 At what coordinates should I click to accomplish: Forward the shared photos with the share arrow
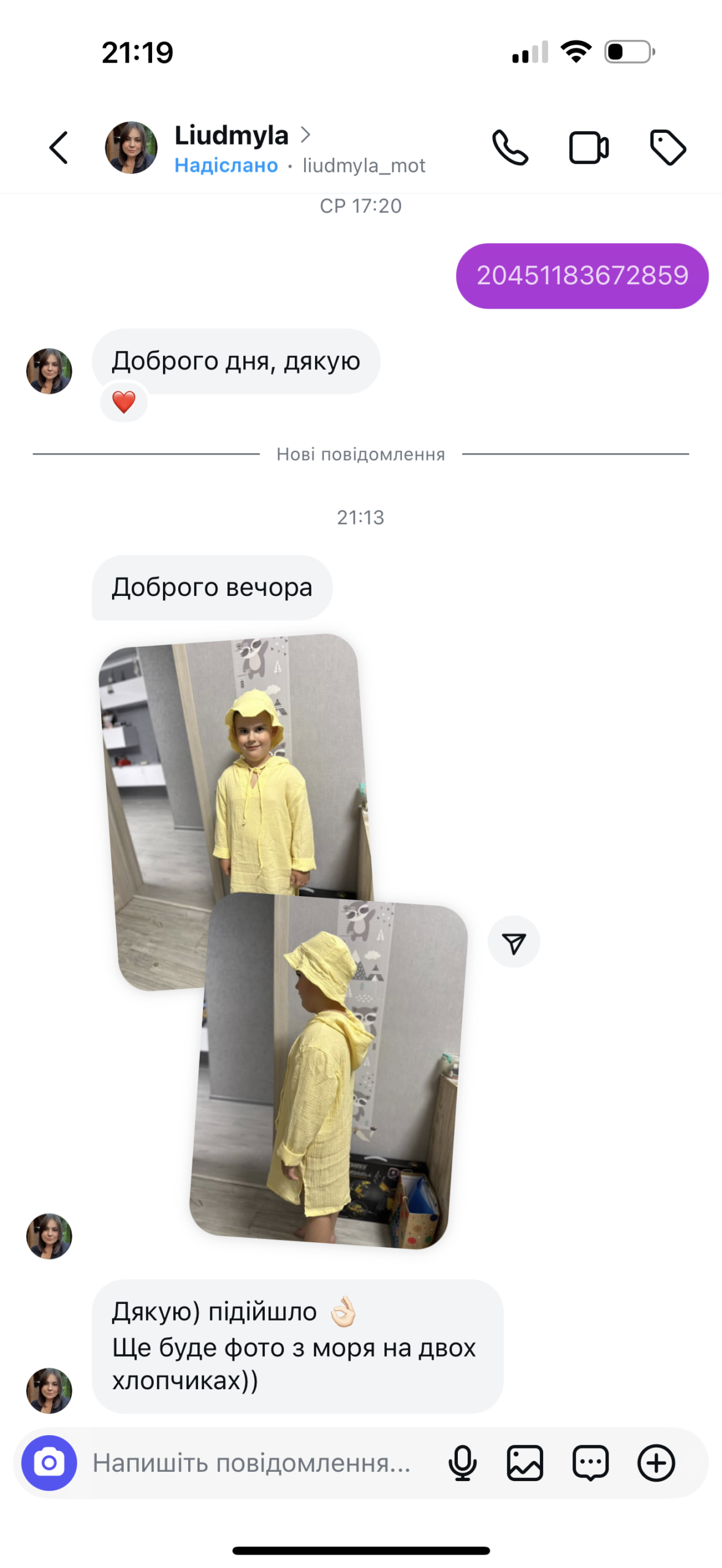coord(514,942)
